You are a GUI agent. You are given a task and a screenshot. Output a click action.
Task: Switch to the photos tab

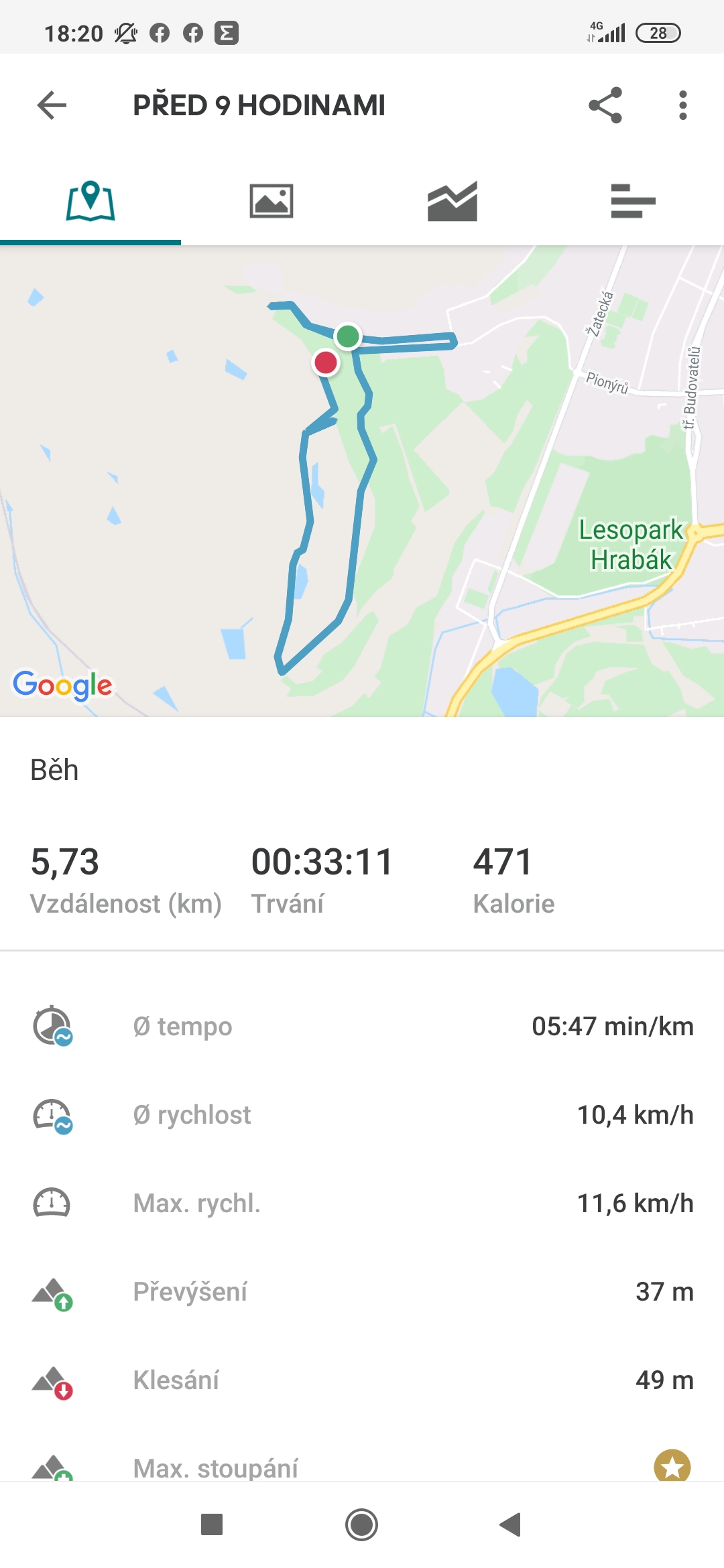pyautogui.click(x=271, y=201)
